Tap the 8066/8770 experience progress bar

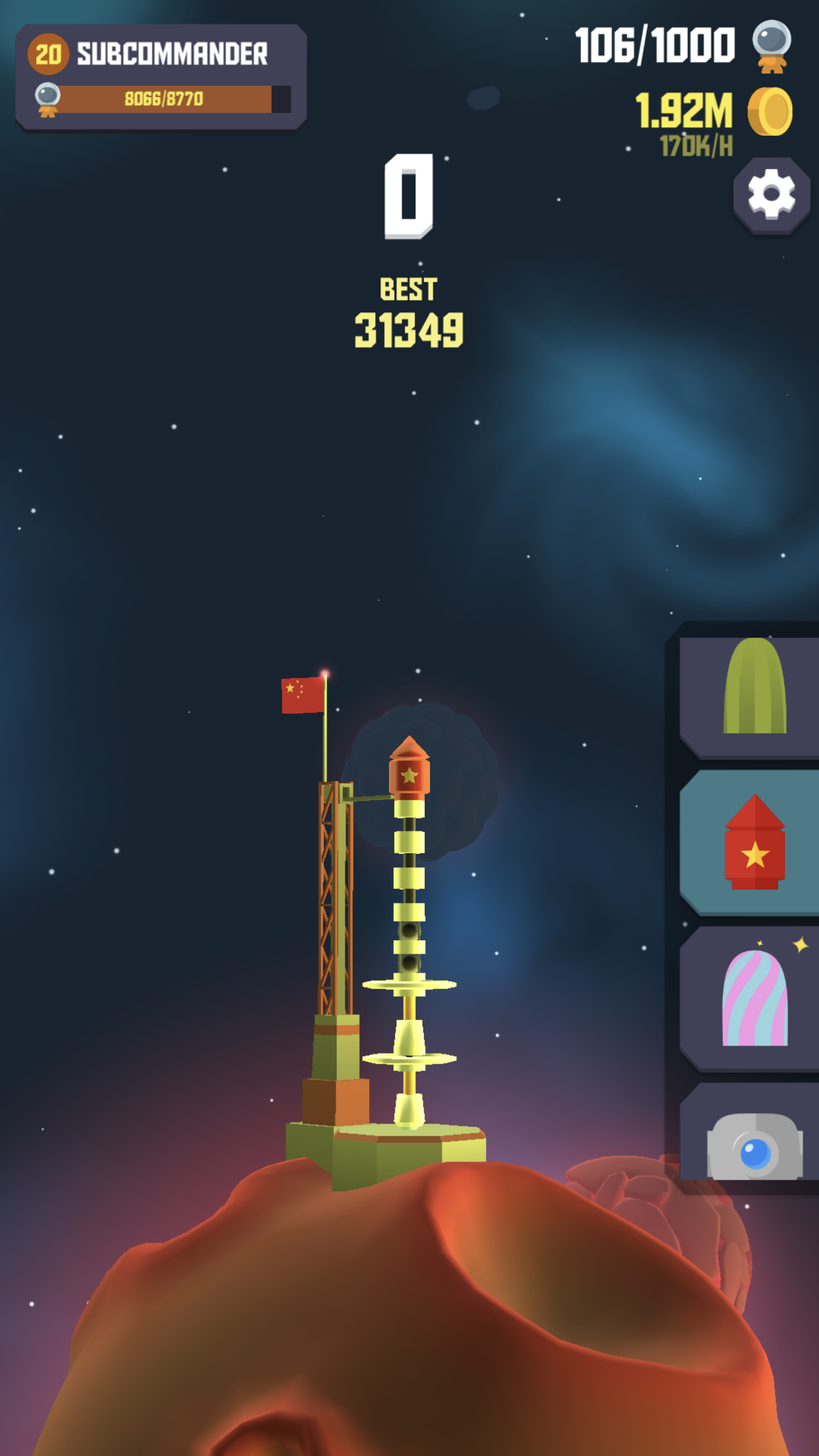pyautogui.click(x=165, y=99)
